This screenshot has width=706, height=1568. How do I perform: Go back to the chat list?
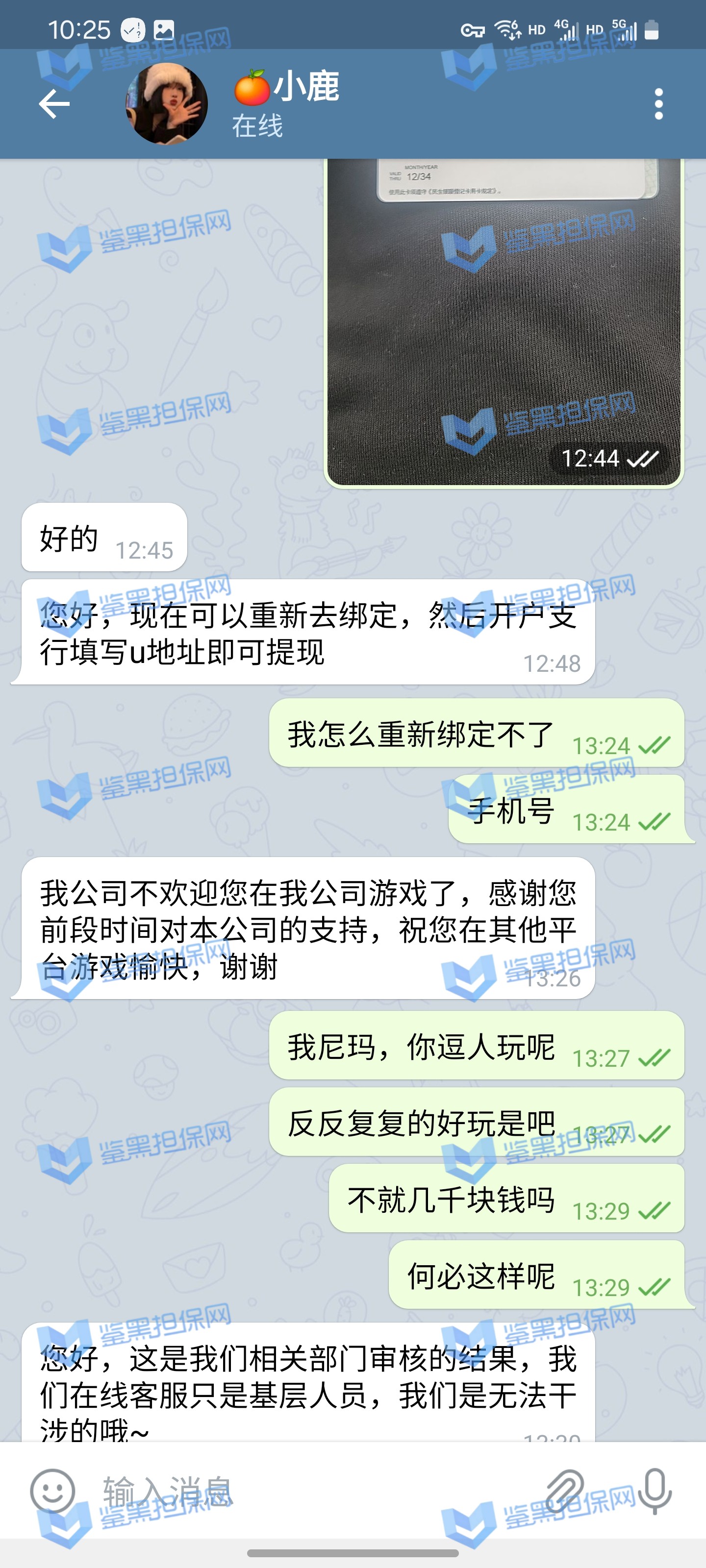click(x=54, y=104)
